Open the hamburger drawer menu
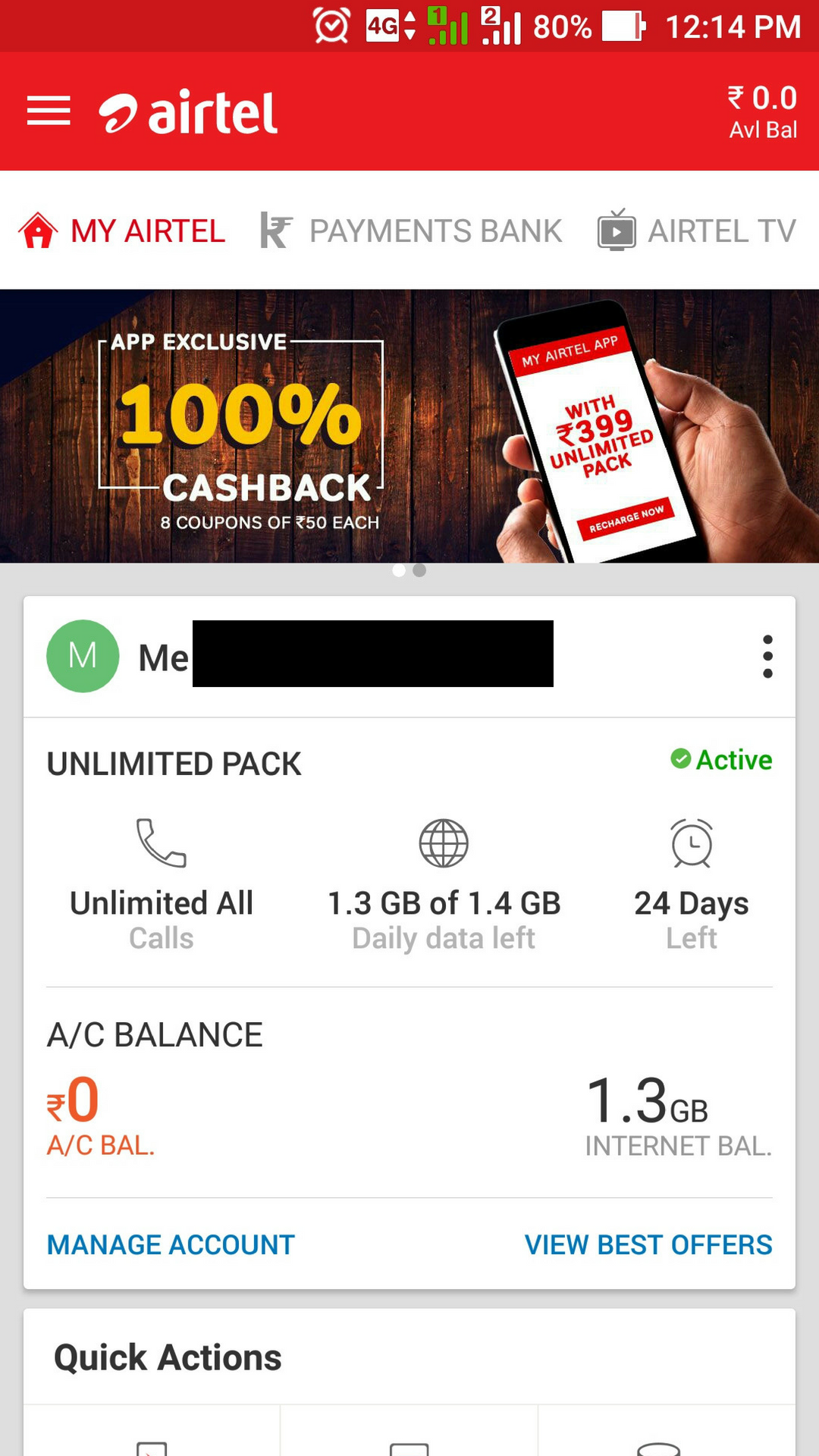The image size is (819, 1456). click(49, 111)
